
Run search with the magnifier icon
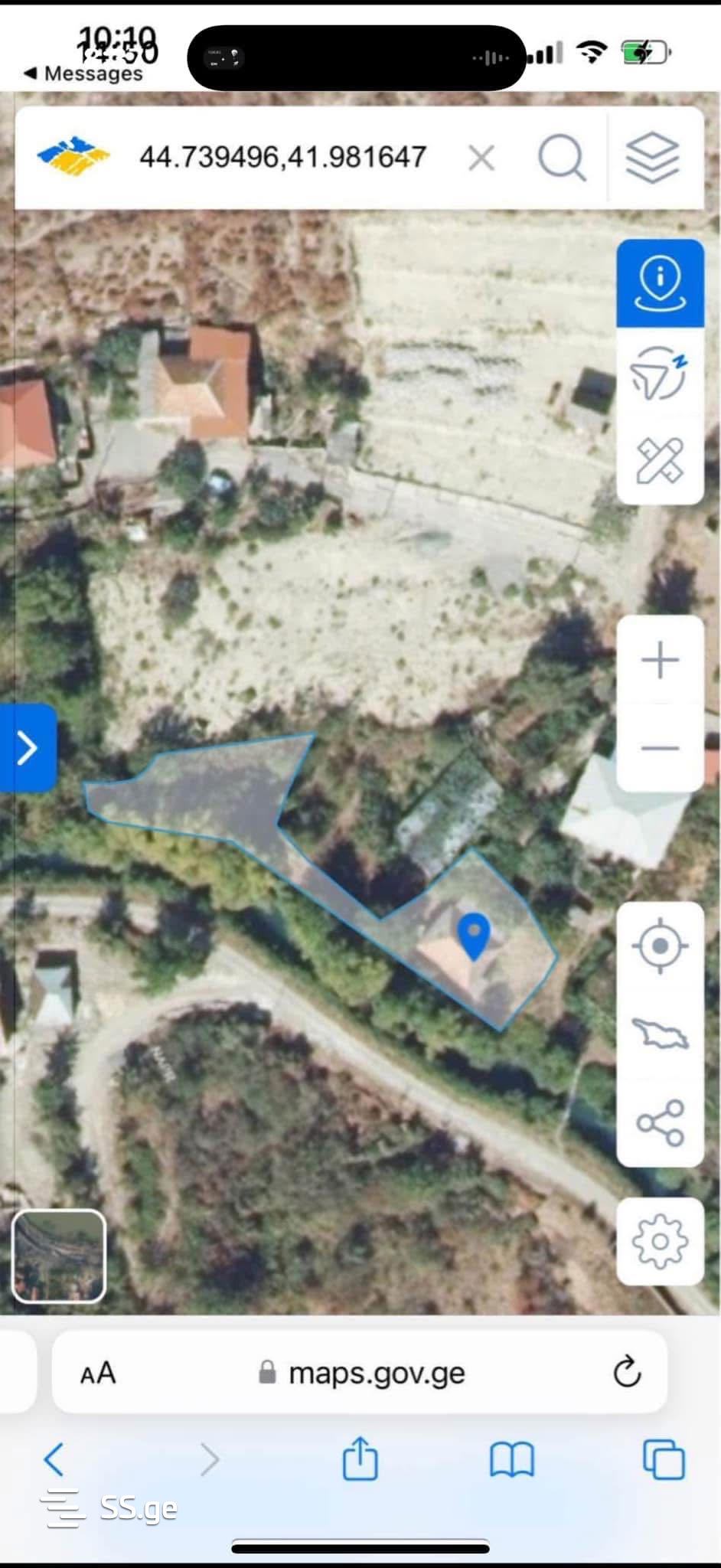click(562, 158)
